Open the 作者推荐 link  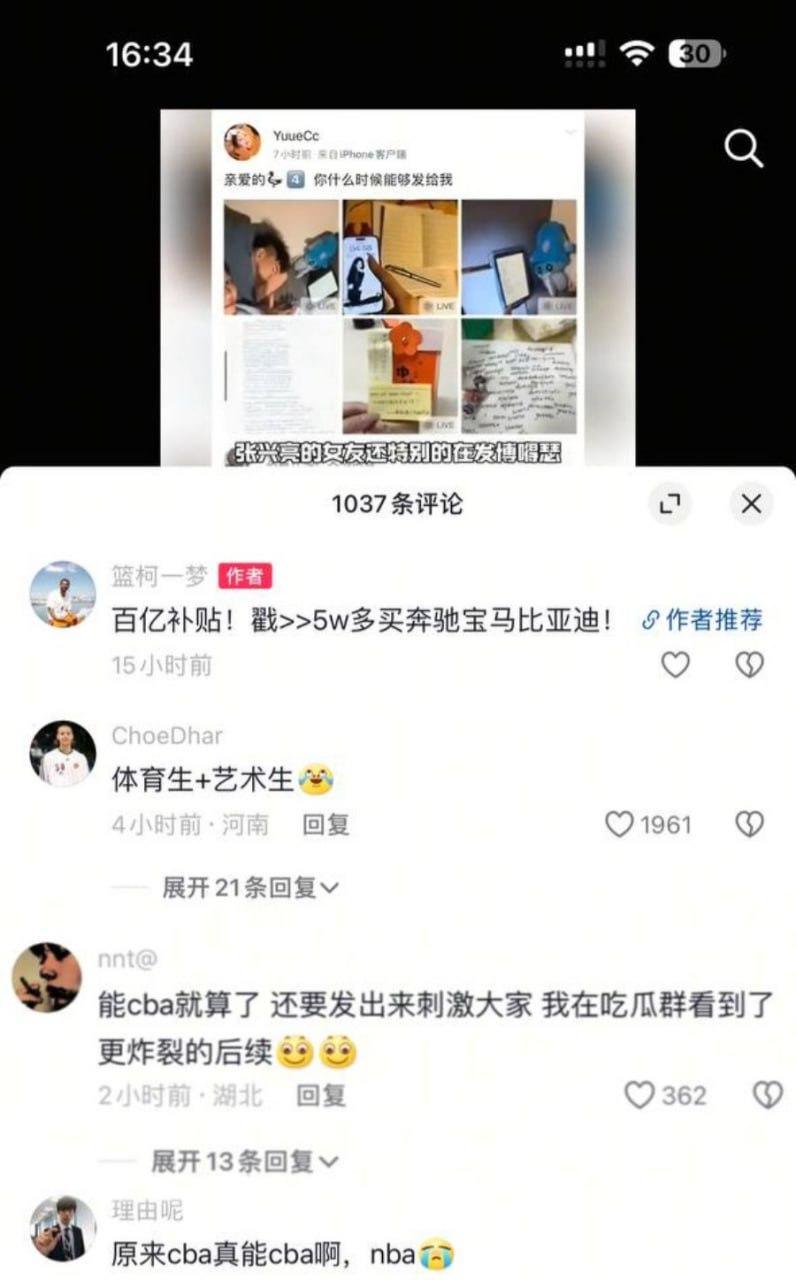pos(702,620)
